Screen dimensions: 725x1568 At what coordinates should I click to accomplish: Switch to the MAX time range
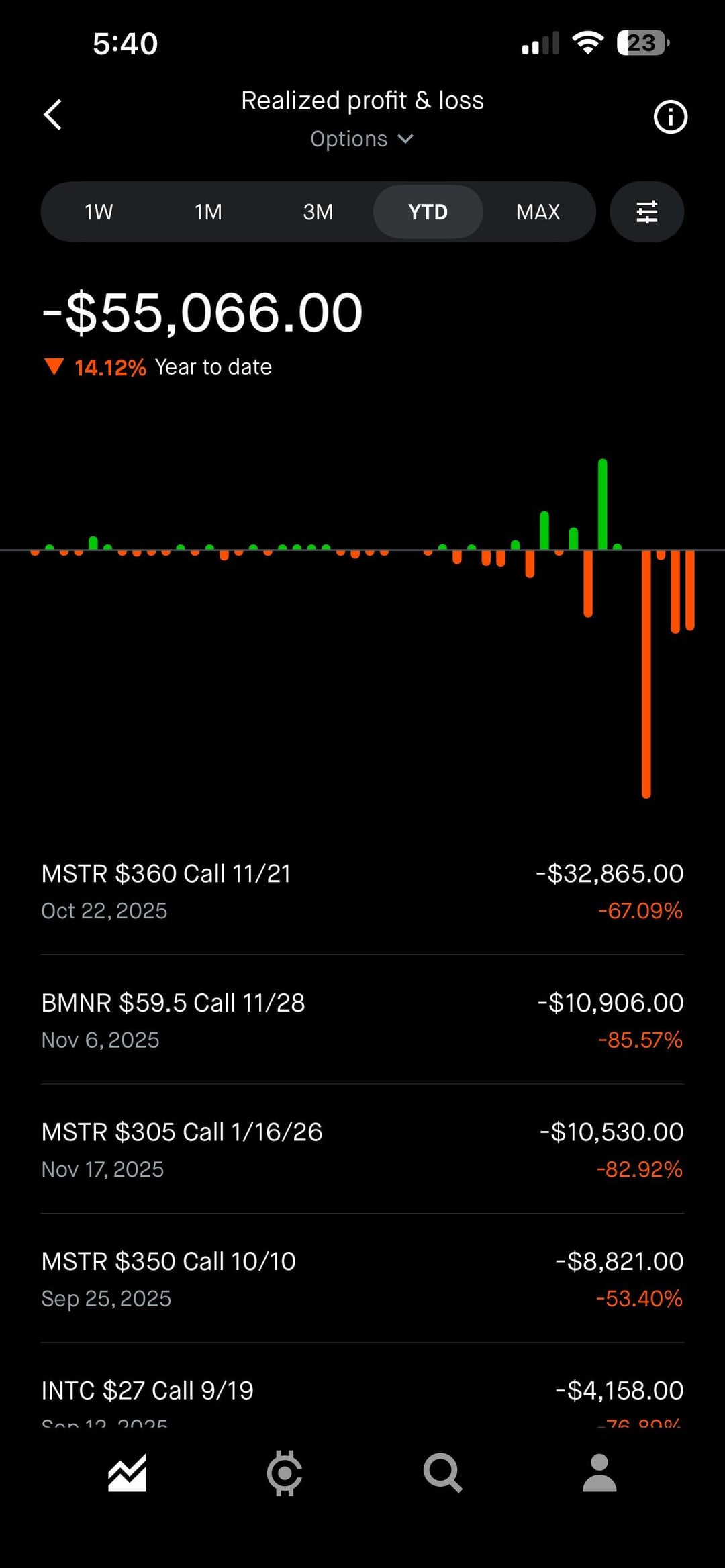click(x=538, y=212)
